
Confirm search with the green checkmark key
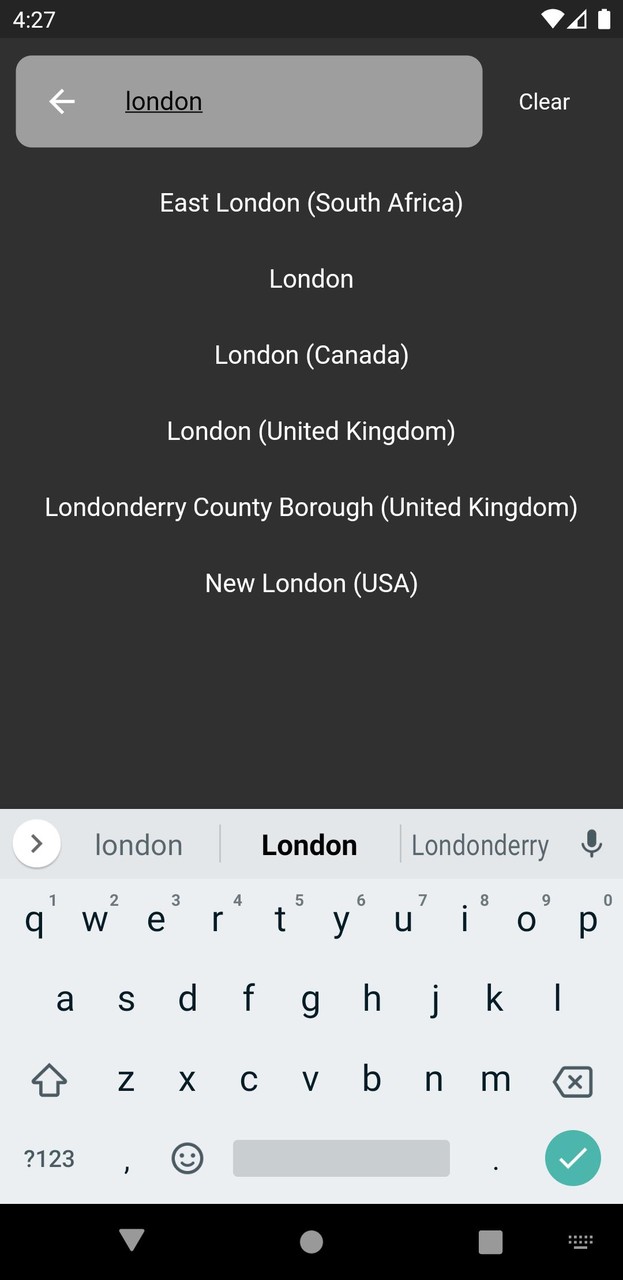tap(572, 1158)
